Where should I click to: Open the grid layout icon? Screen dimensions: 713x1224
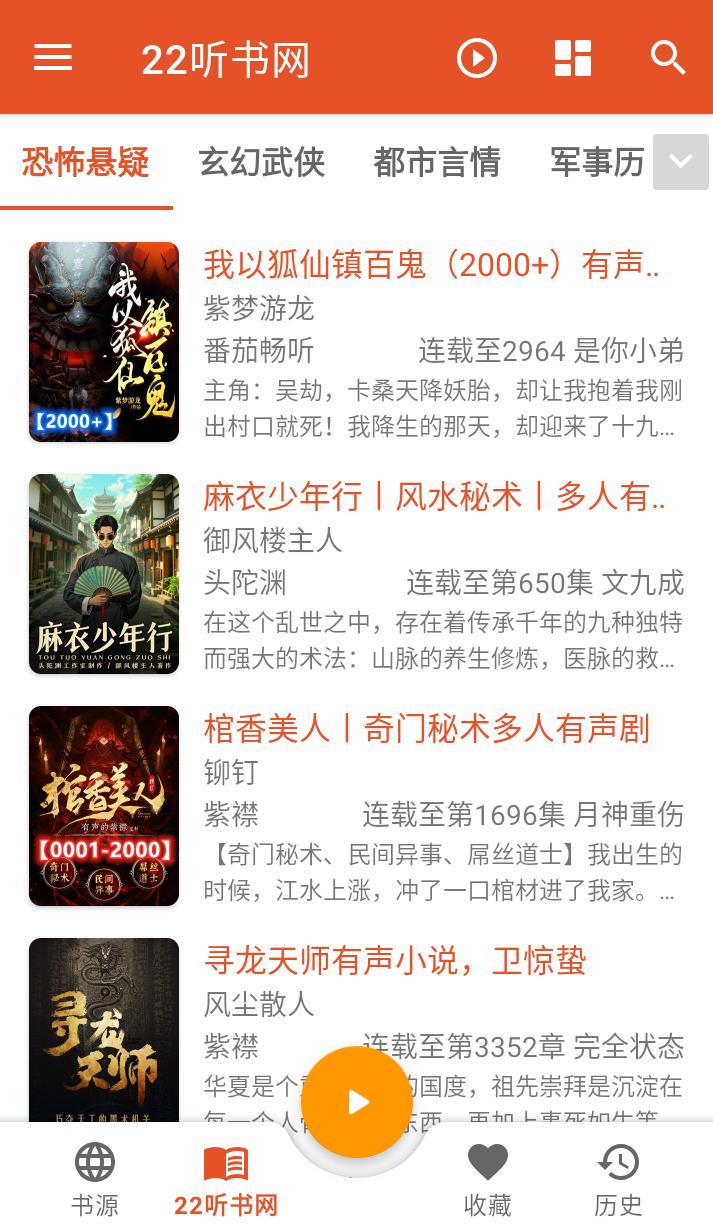click(573, 58)
